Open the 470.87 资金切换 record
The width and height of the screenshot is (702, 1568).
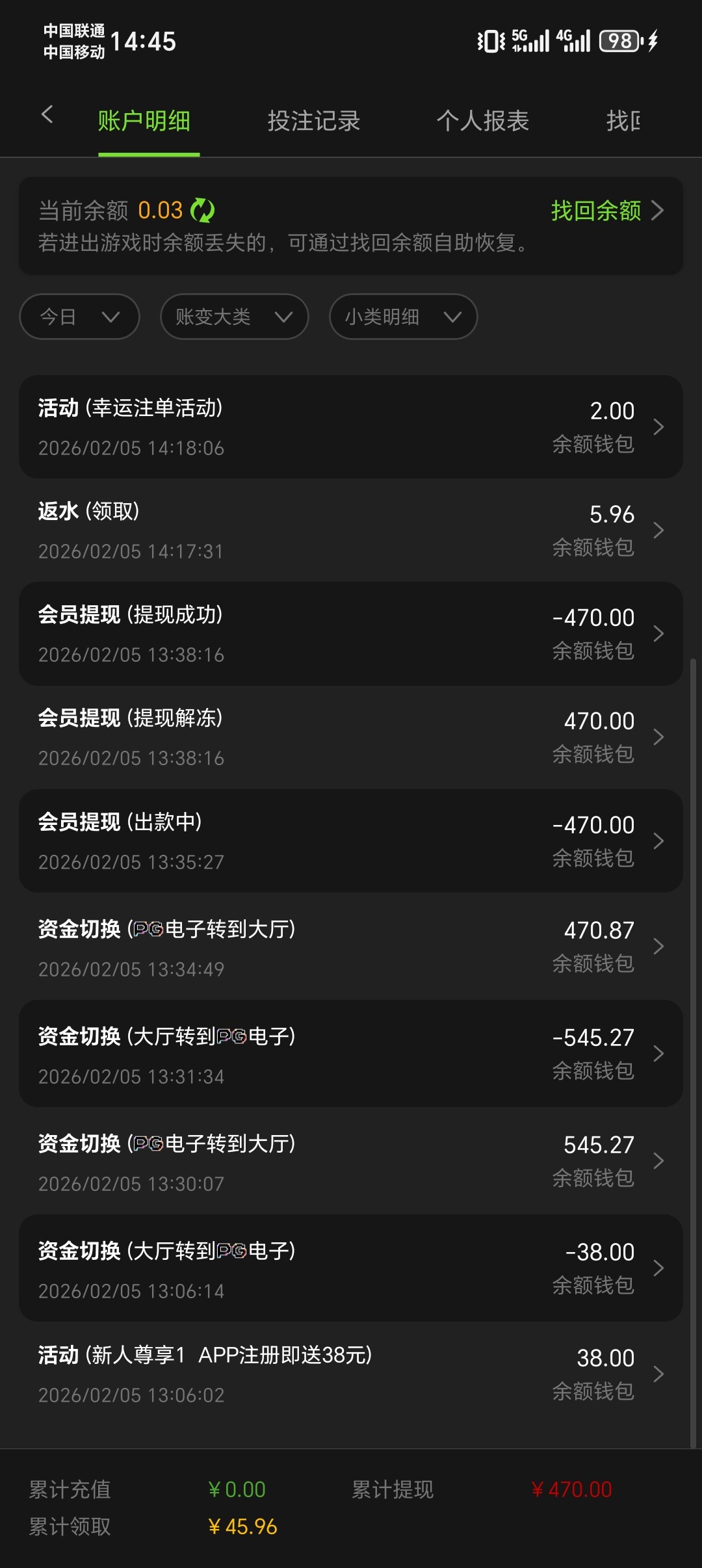click(x=351, y=947)
